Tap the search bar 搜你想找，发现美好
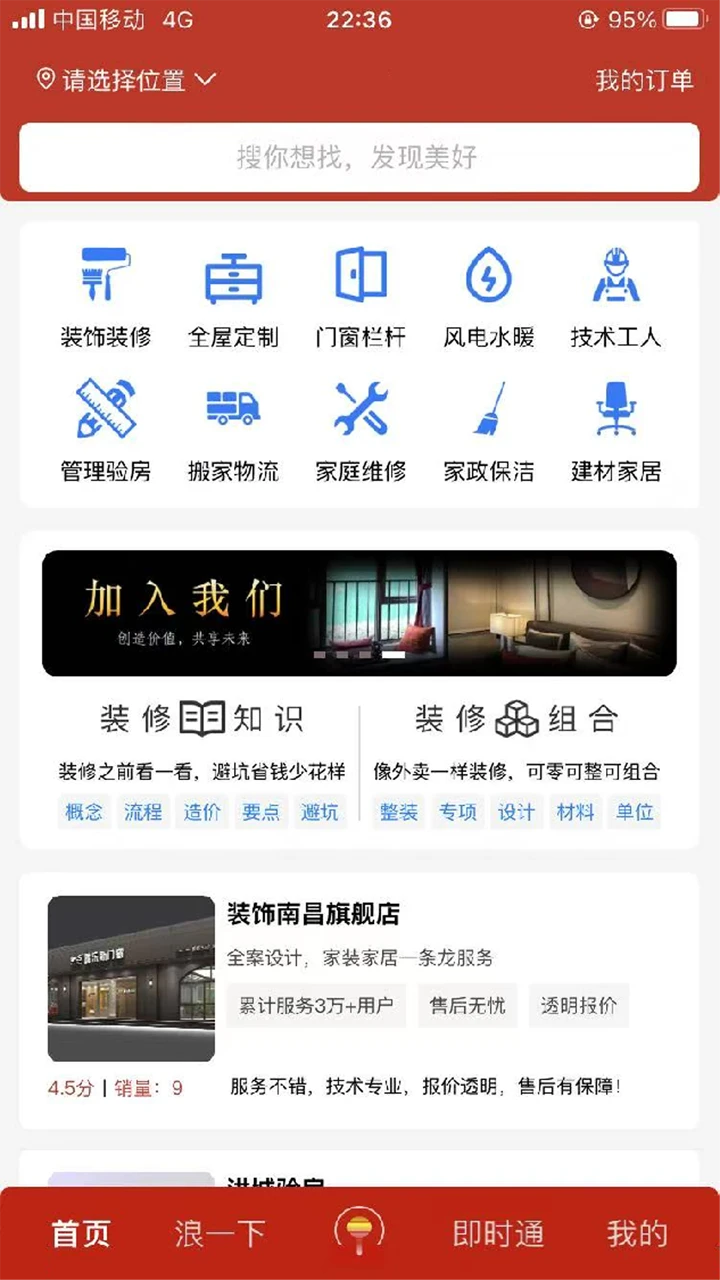This screenshot has height=1280, width=720. pyautogui.click(x=360, y=158)
